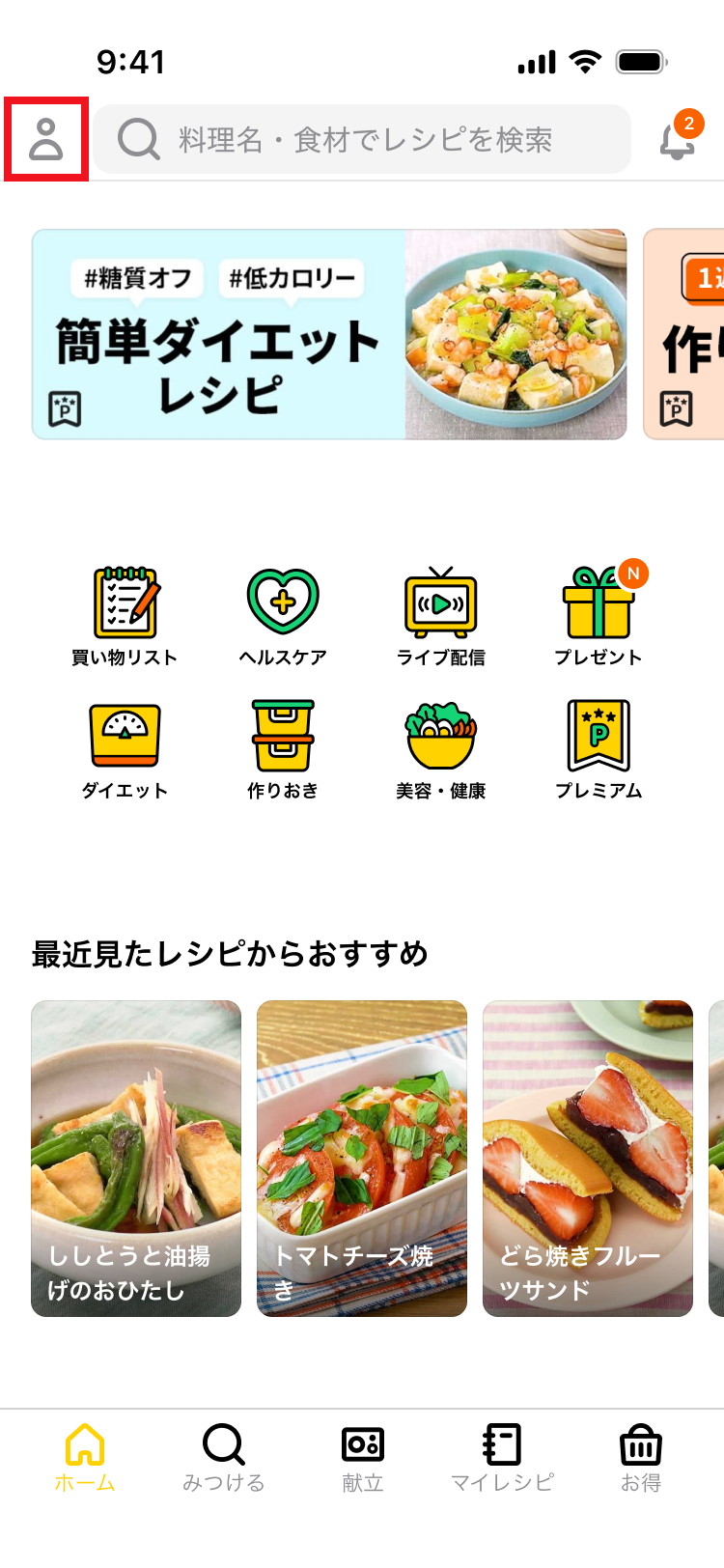Open 美容・健康 shortcut
The width and height of the screenshot is (724, 1568).
441,749
